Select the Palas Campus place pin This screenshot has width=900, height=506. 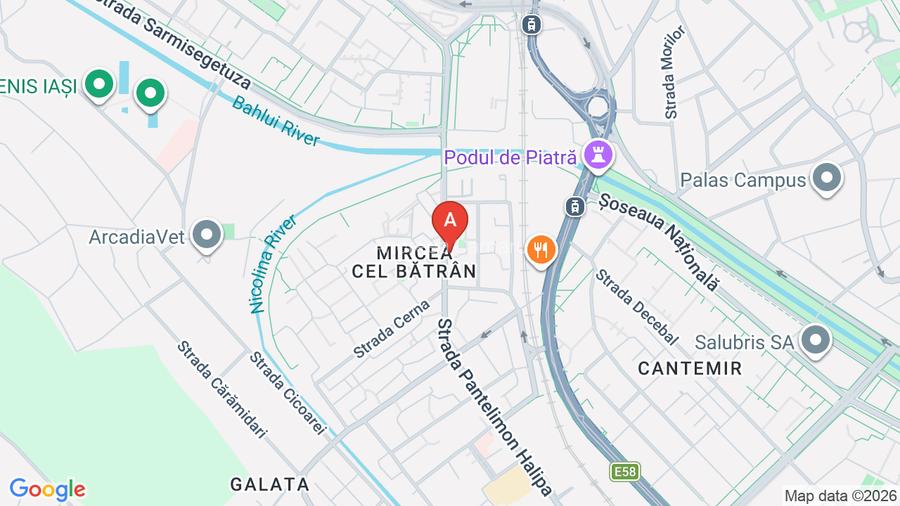pyautogui.click(x=826, y=179)
